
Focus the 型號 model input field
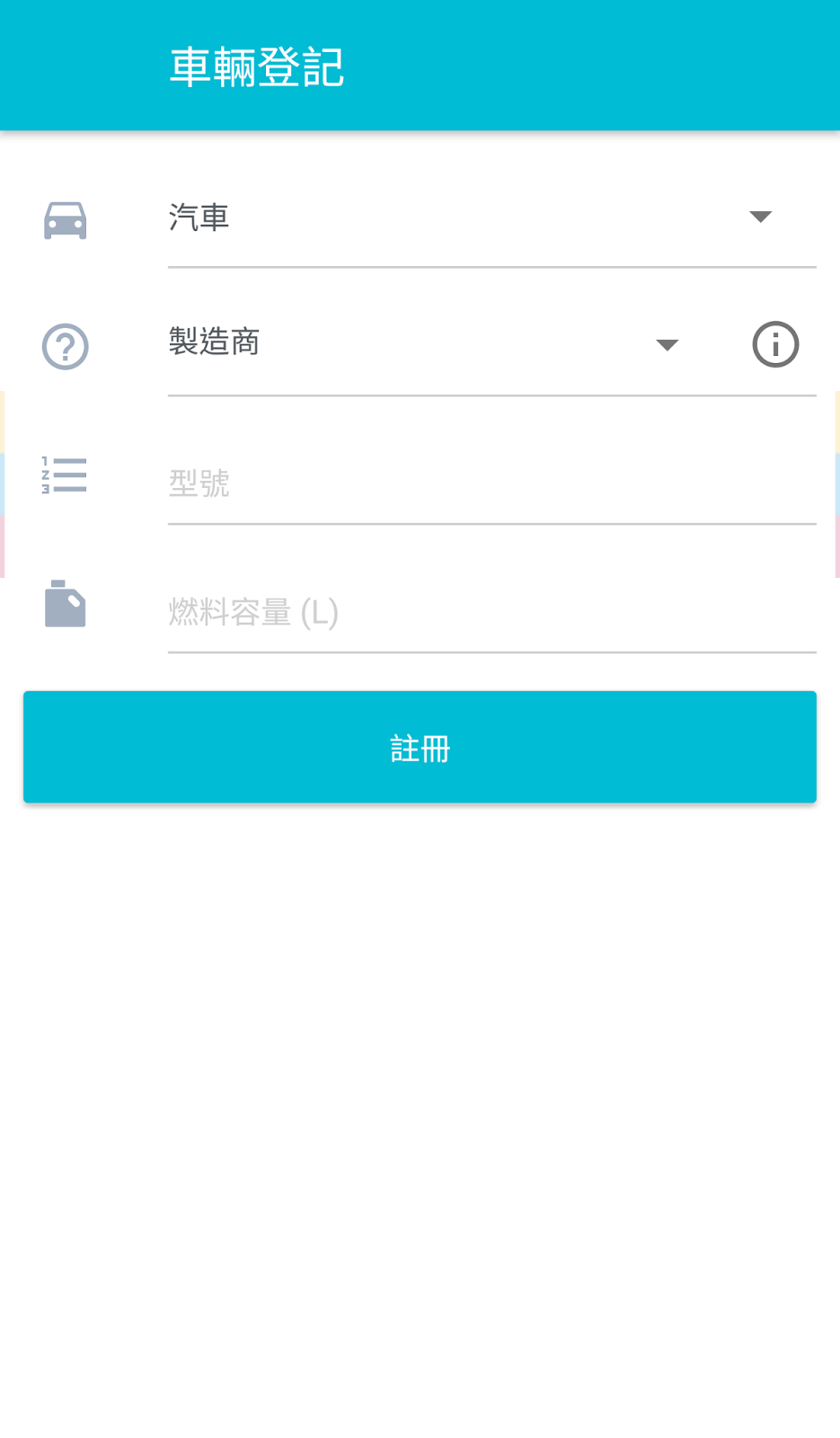491,484
